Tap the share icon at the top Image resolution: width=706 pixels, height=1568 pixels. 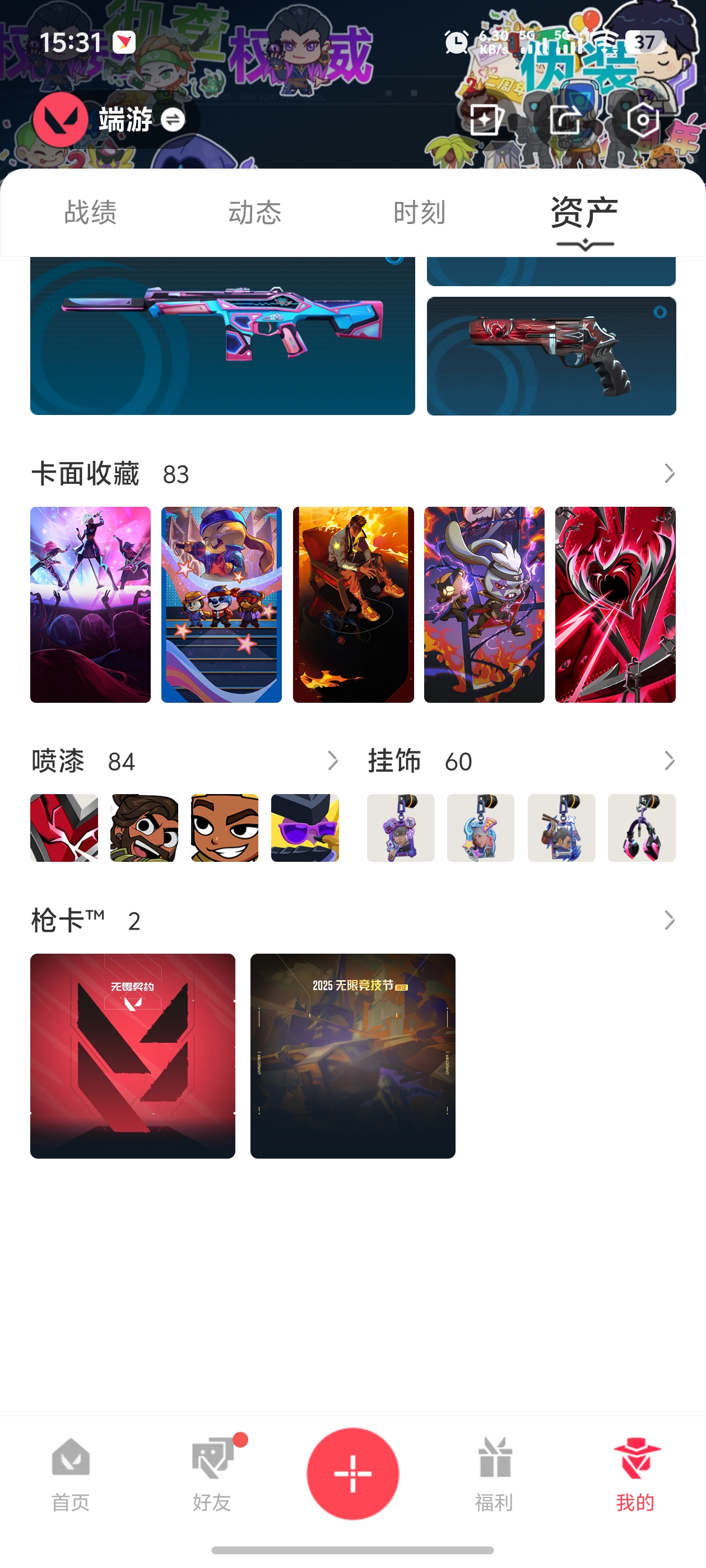pos(565,120)
